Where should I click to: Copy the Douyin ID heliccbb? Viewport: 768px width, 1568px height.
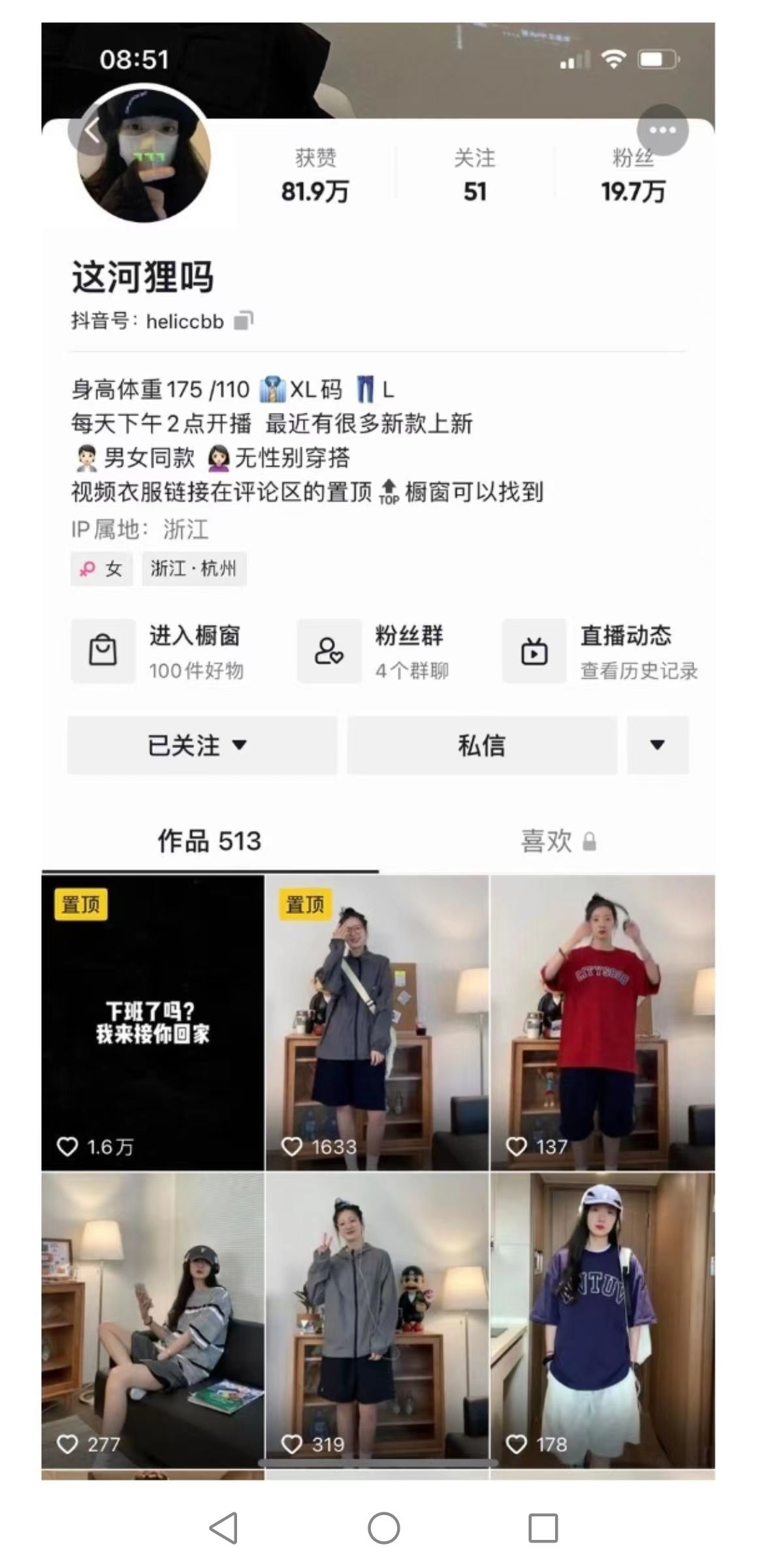(x=243, y=321)
